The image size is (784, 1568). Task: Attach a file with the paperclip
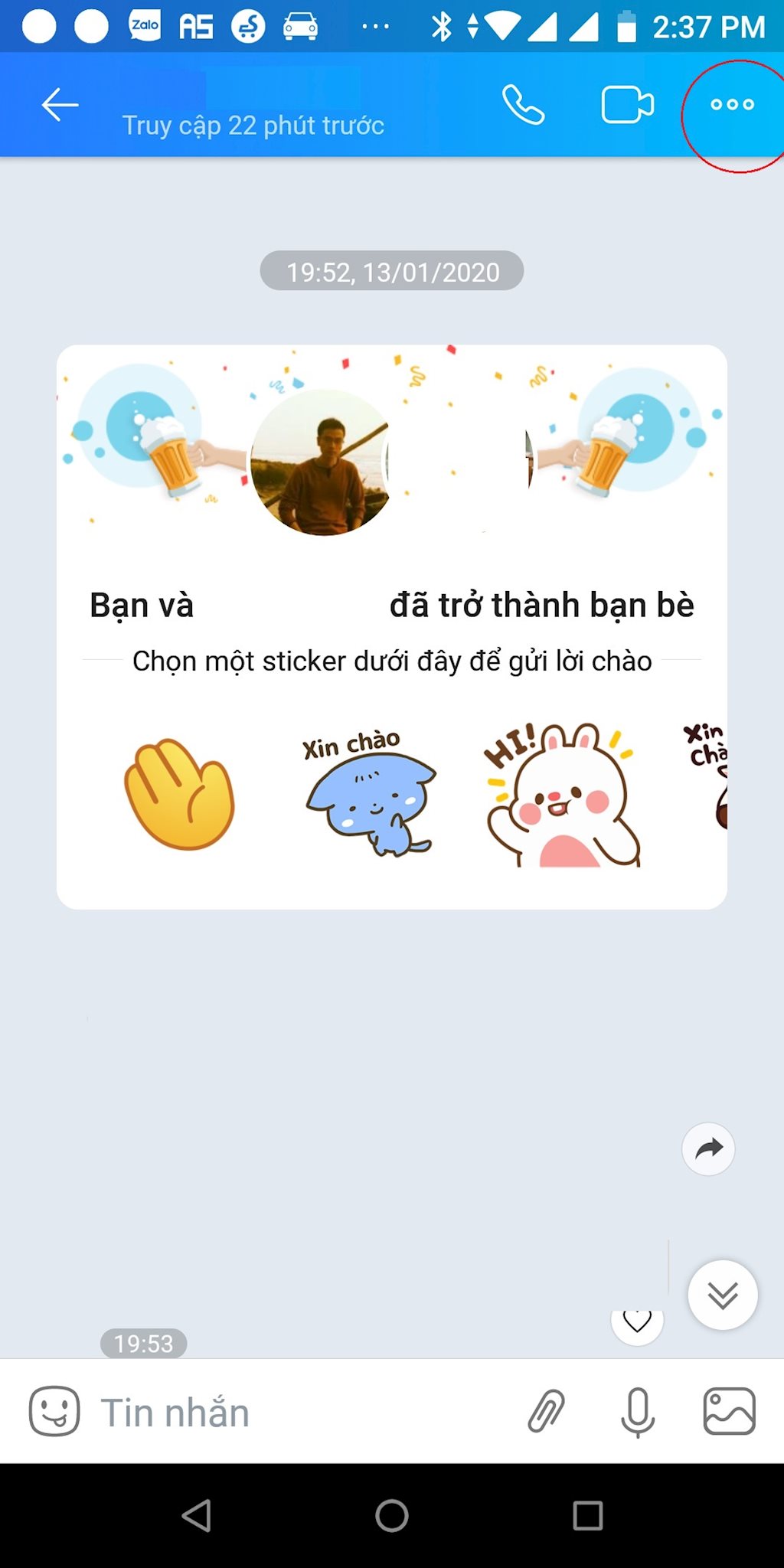[545, 1411]
